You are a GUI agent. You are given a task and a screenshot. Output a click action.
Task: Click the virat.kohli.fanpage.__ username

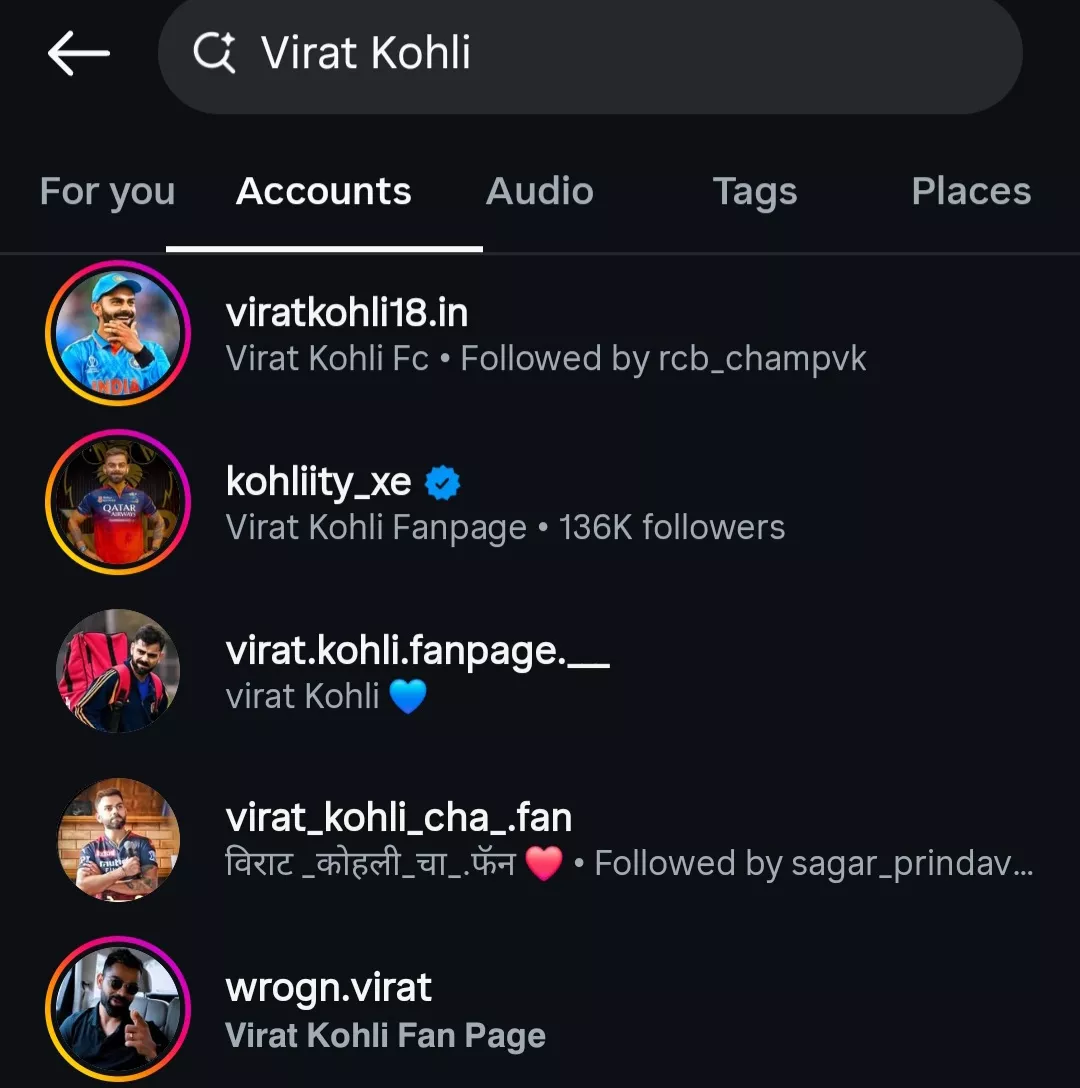click(x=416, y=650)
